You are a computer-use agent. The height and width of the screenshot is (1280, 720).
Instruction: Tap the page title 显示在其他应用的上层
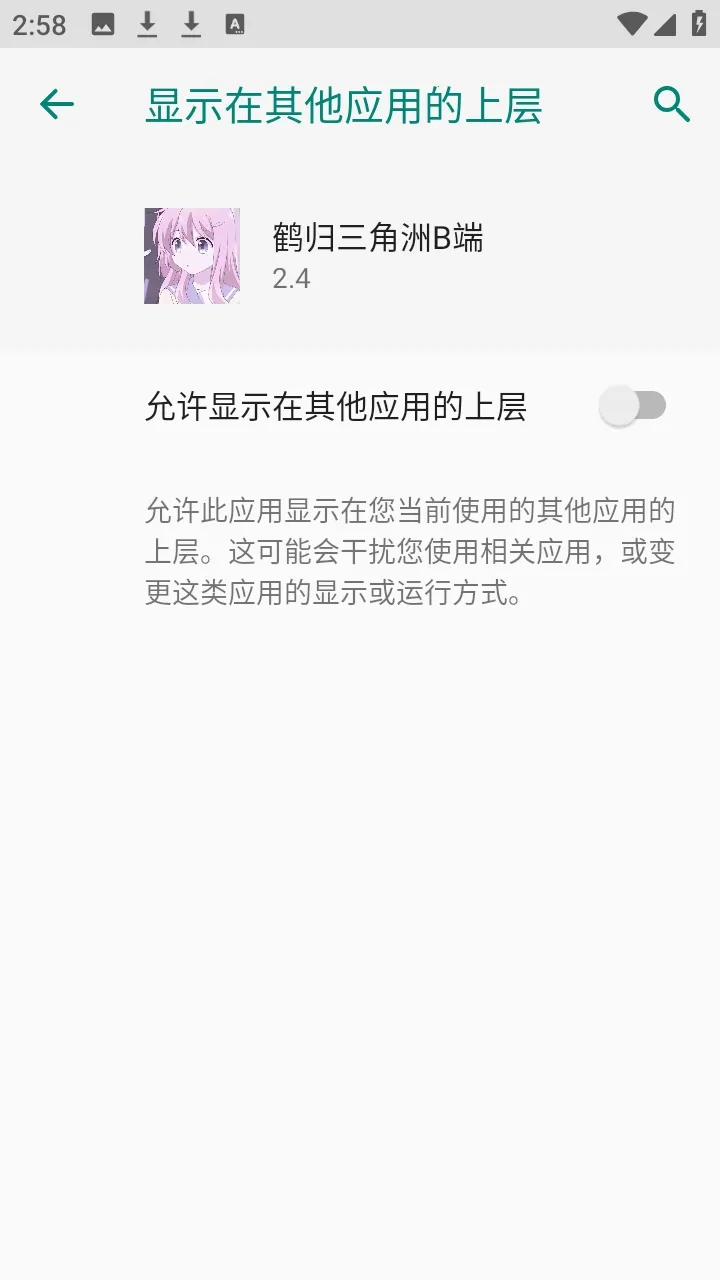344,104
